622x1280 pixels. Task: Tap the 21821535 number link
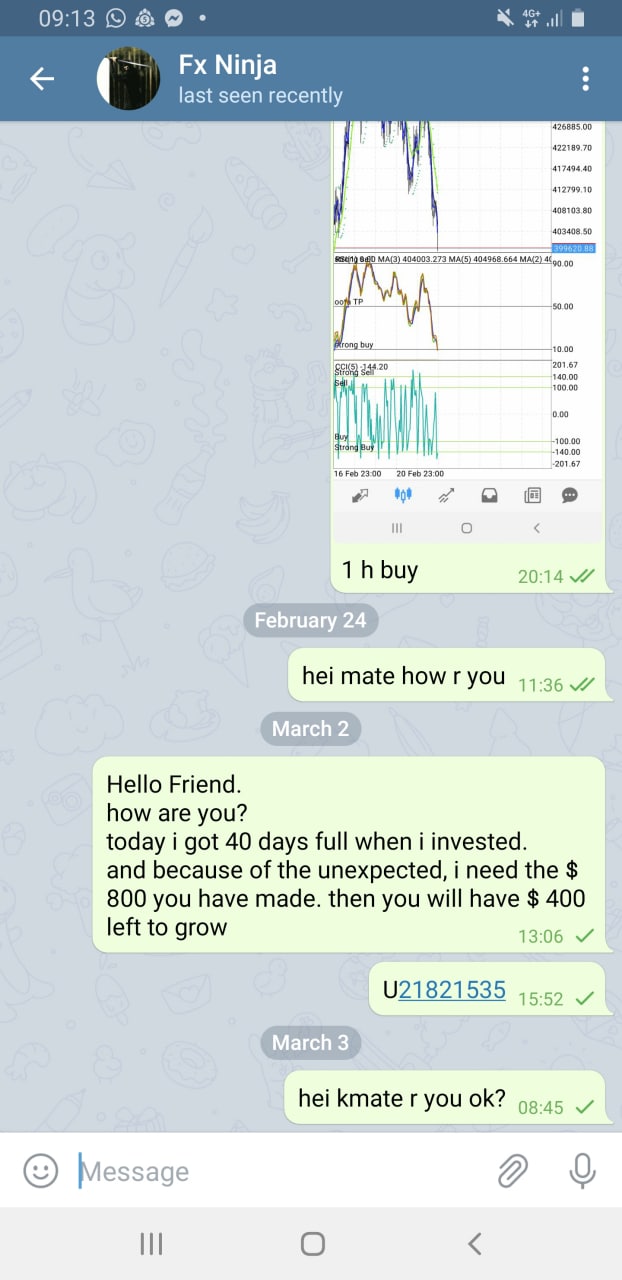(x=451, y=990)
